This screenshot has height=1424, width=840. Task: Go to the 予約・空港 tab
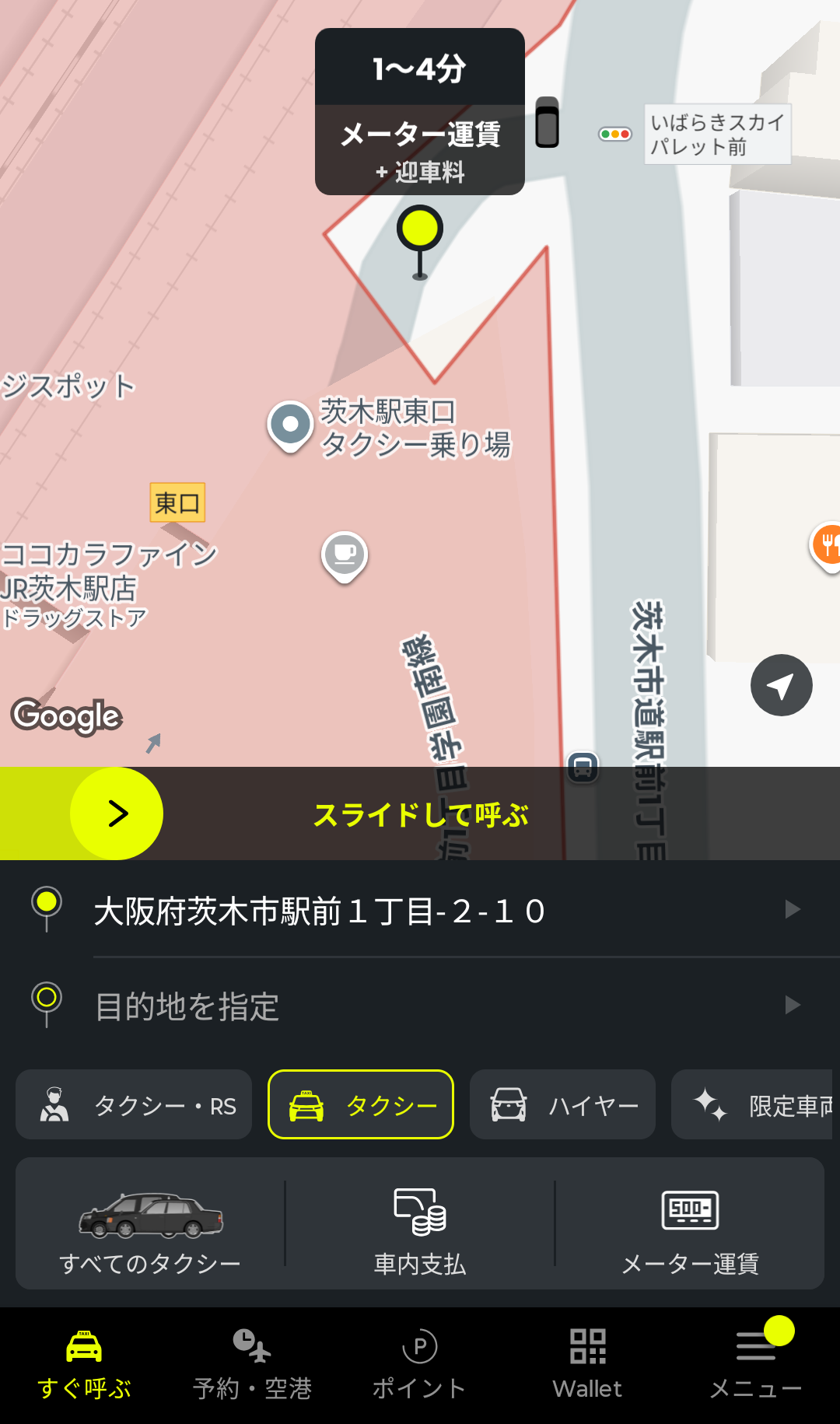(252, 1365)
